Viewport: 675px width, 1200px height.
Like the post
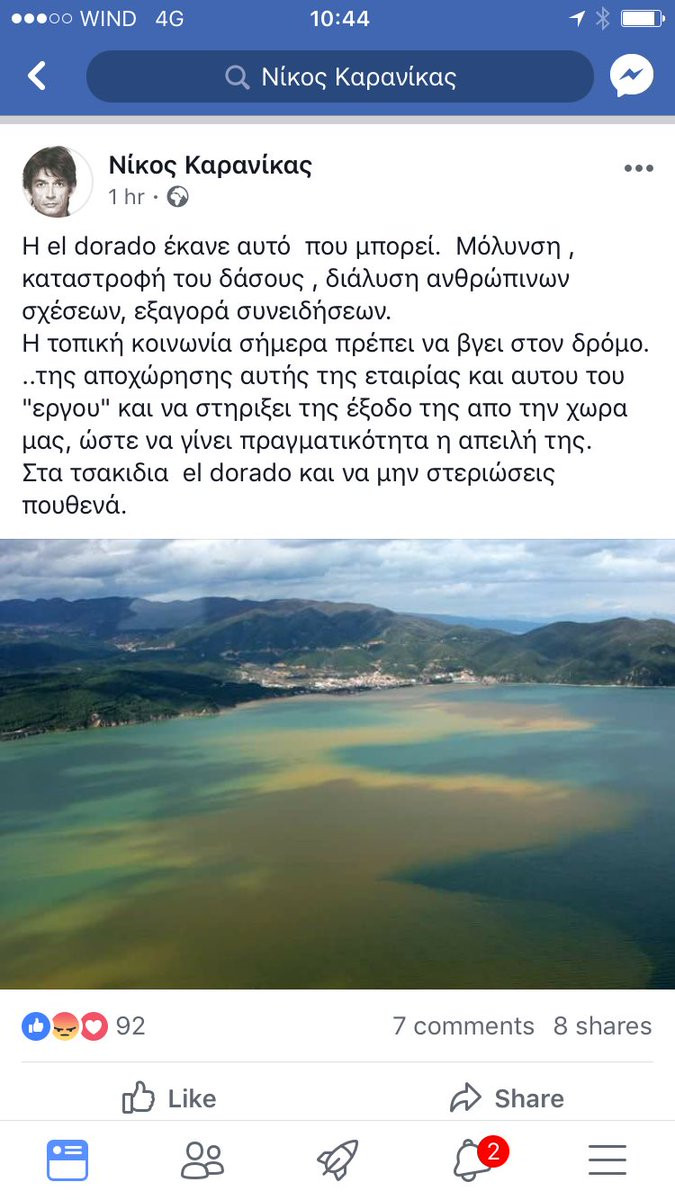coord(169,1098)
